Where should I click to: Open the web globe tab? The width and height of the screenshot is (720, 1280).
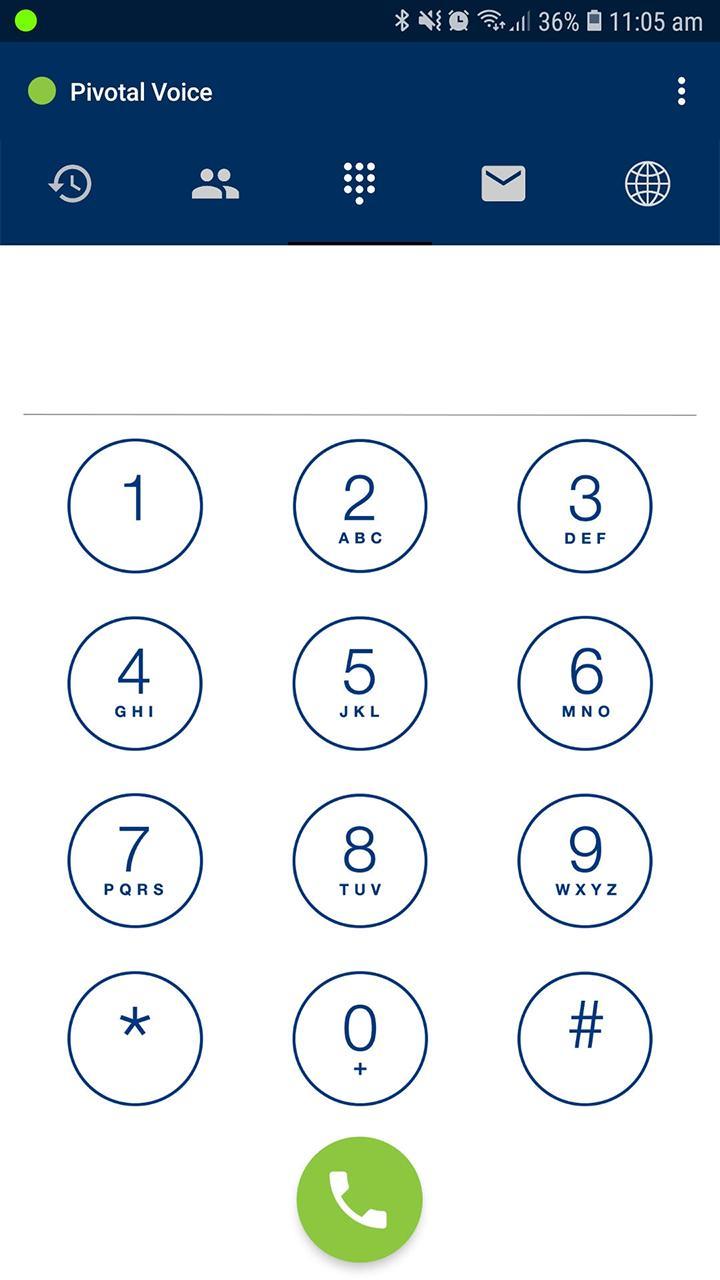[648, 183]
